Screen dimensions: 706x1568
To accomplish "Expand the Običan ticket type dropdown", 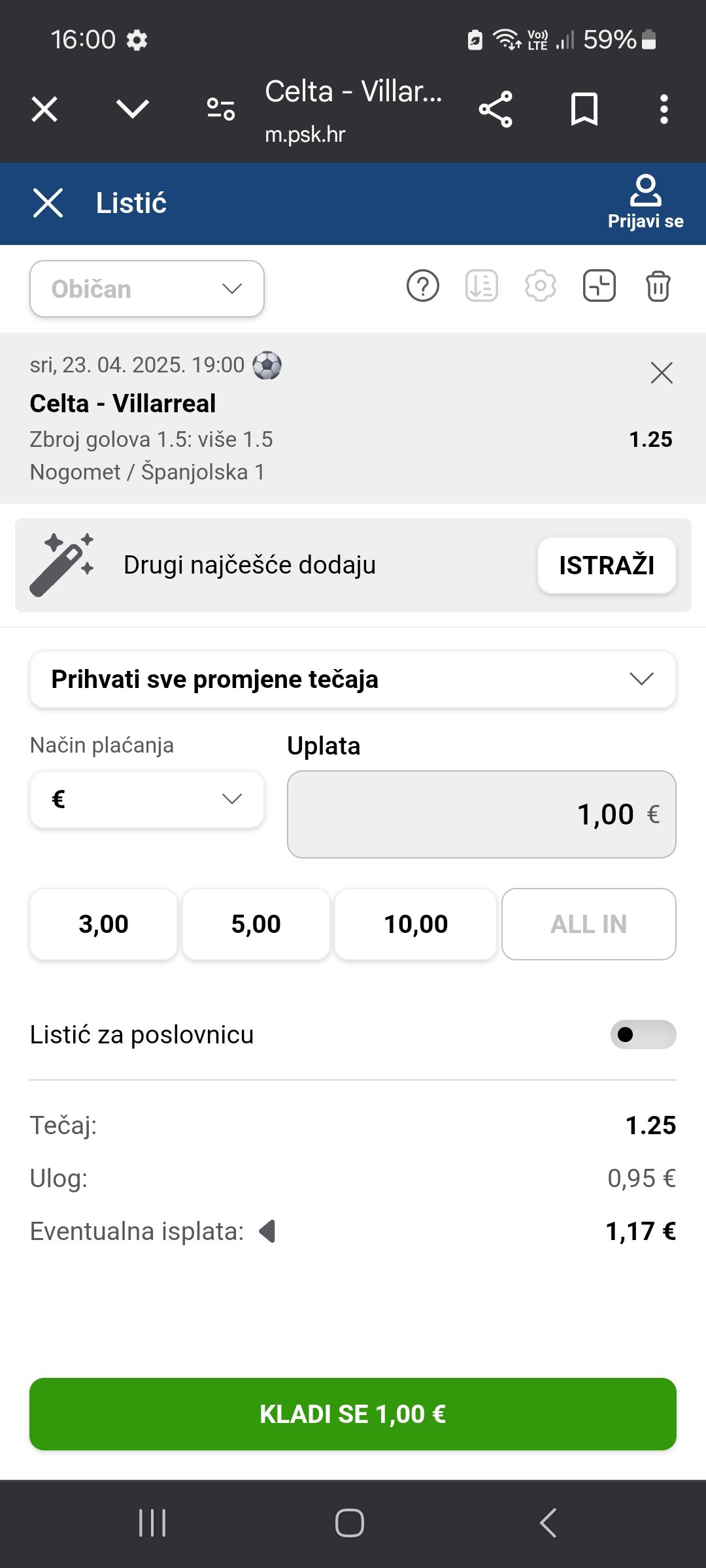I will (x=147, y=289).
